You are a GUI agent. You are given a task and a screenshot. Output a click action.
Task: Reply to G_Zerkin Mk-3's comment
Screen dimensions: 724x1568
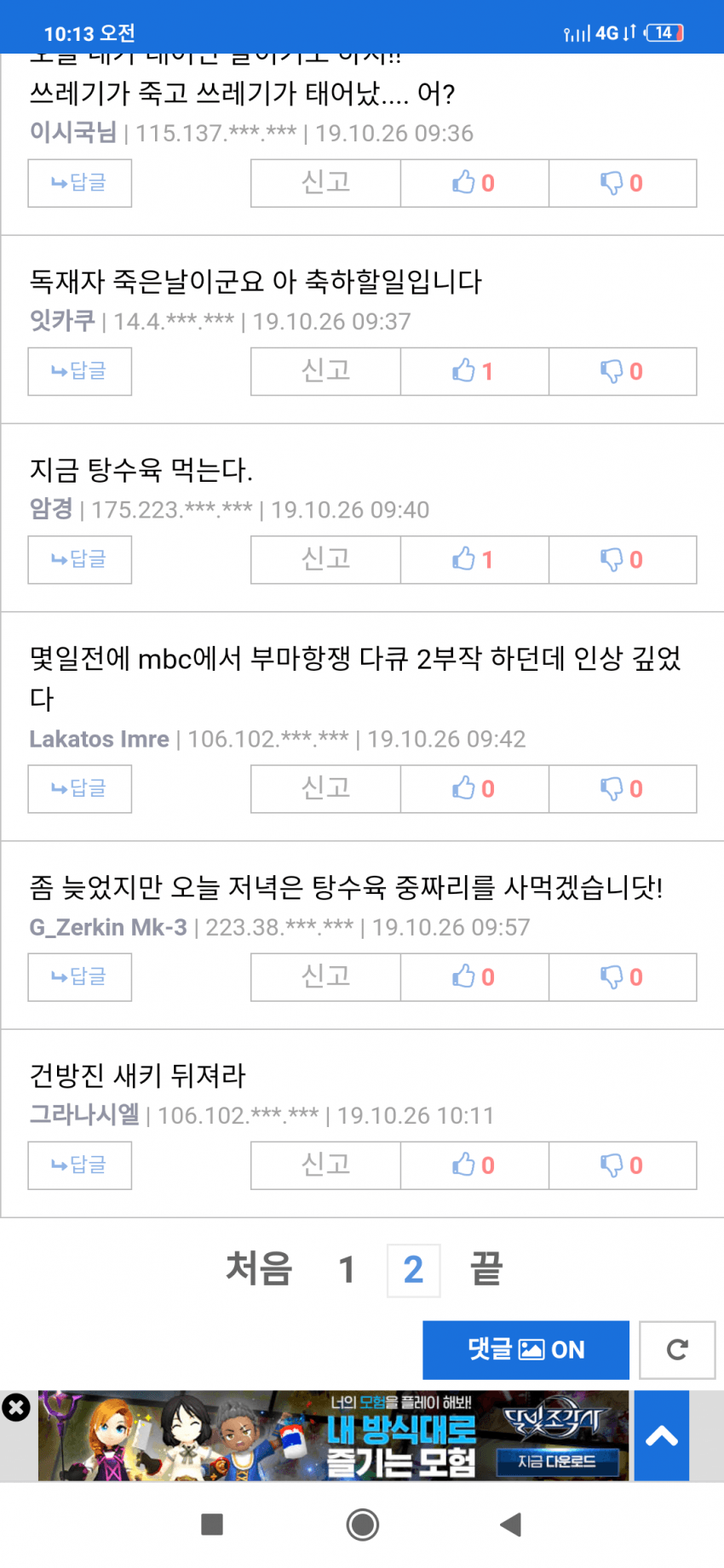click(x=79, y=976)
